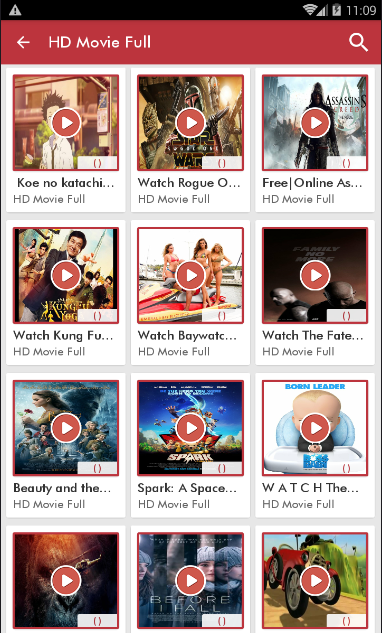
Task: Open the W A T C H The Boss Baby video
Action: pos(315,445)
